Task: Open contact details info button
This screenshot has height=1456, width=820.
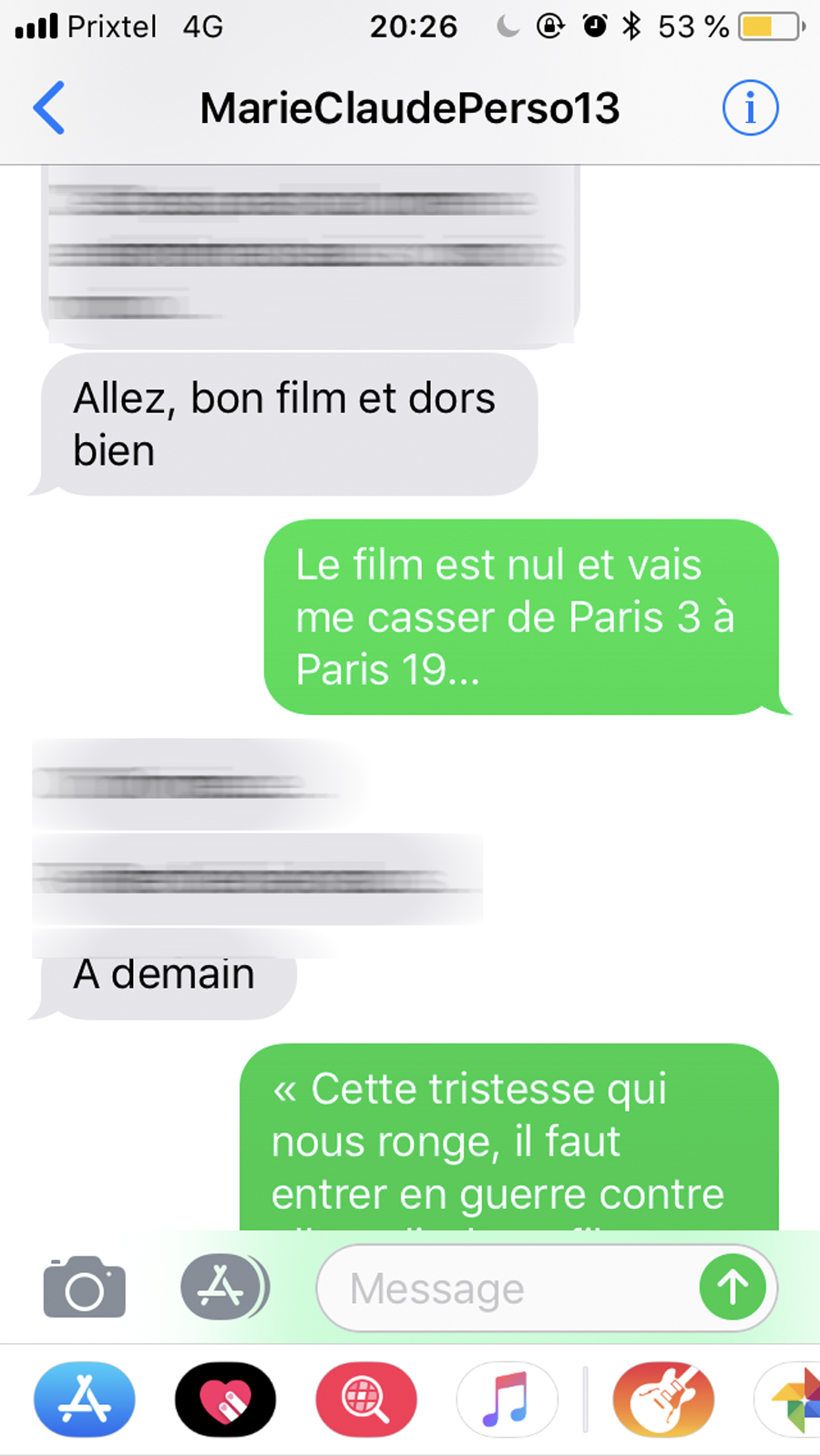Action: (x=750, y=108)
